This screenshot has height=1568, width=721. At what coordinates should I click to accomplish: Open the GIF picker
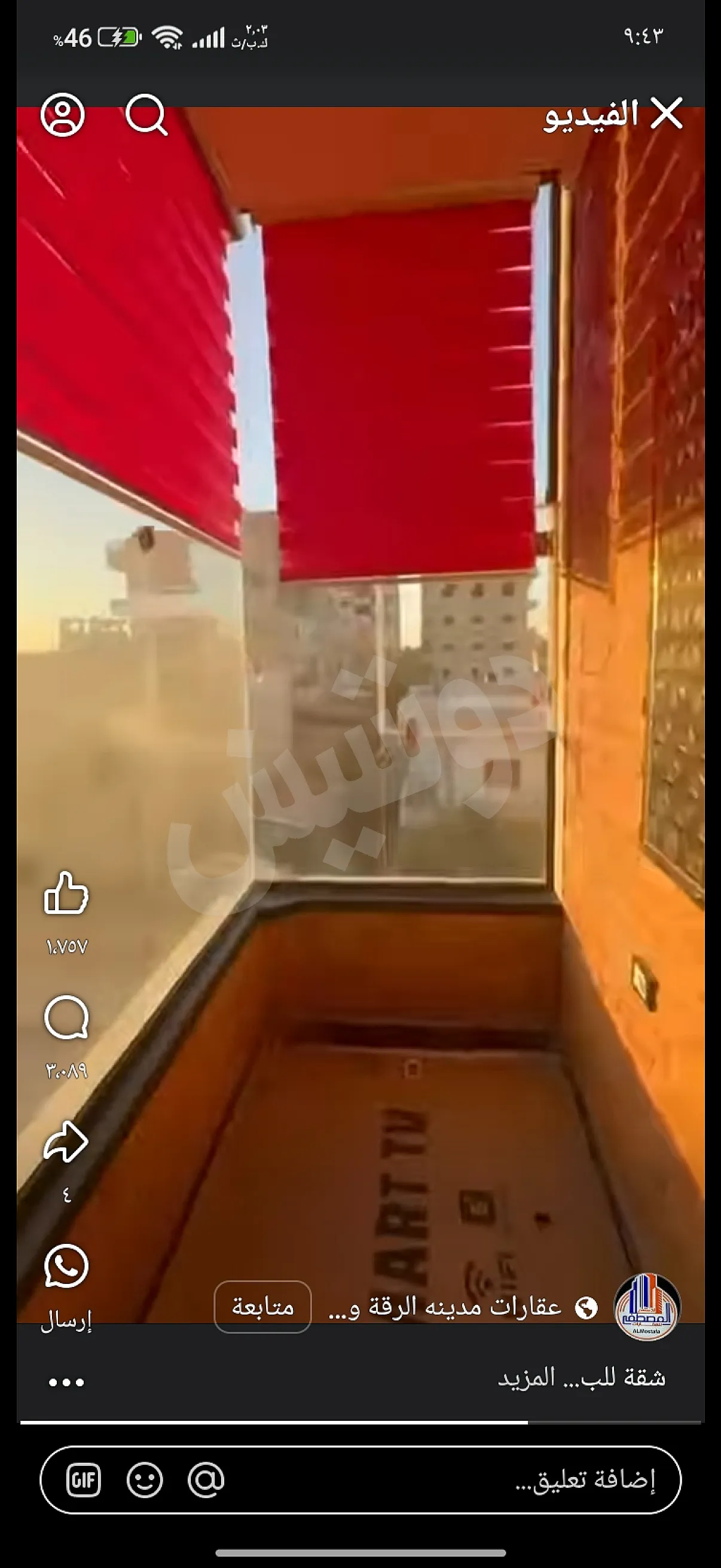(x=83, y=1479)
